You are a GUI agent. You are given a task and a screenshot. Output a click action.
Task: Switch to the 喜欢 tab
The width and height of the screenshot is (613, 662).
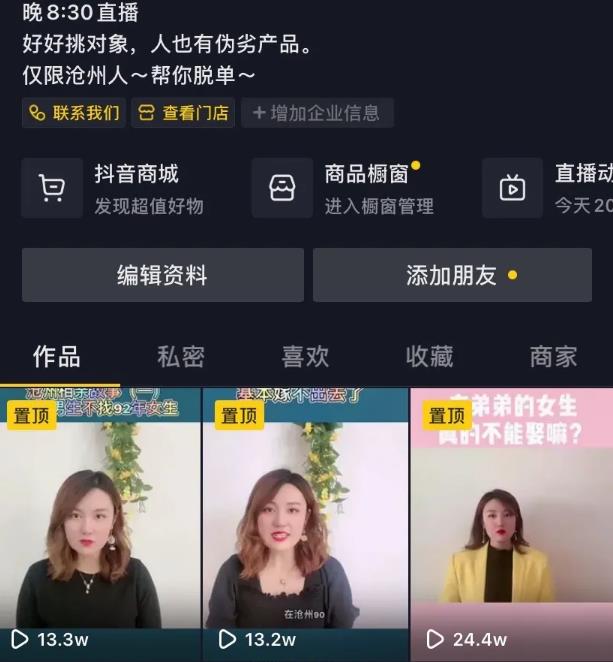click(x=305, y=356)
